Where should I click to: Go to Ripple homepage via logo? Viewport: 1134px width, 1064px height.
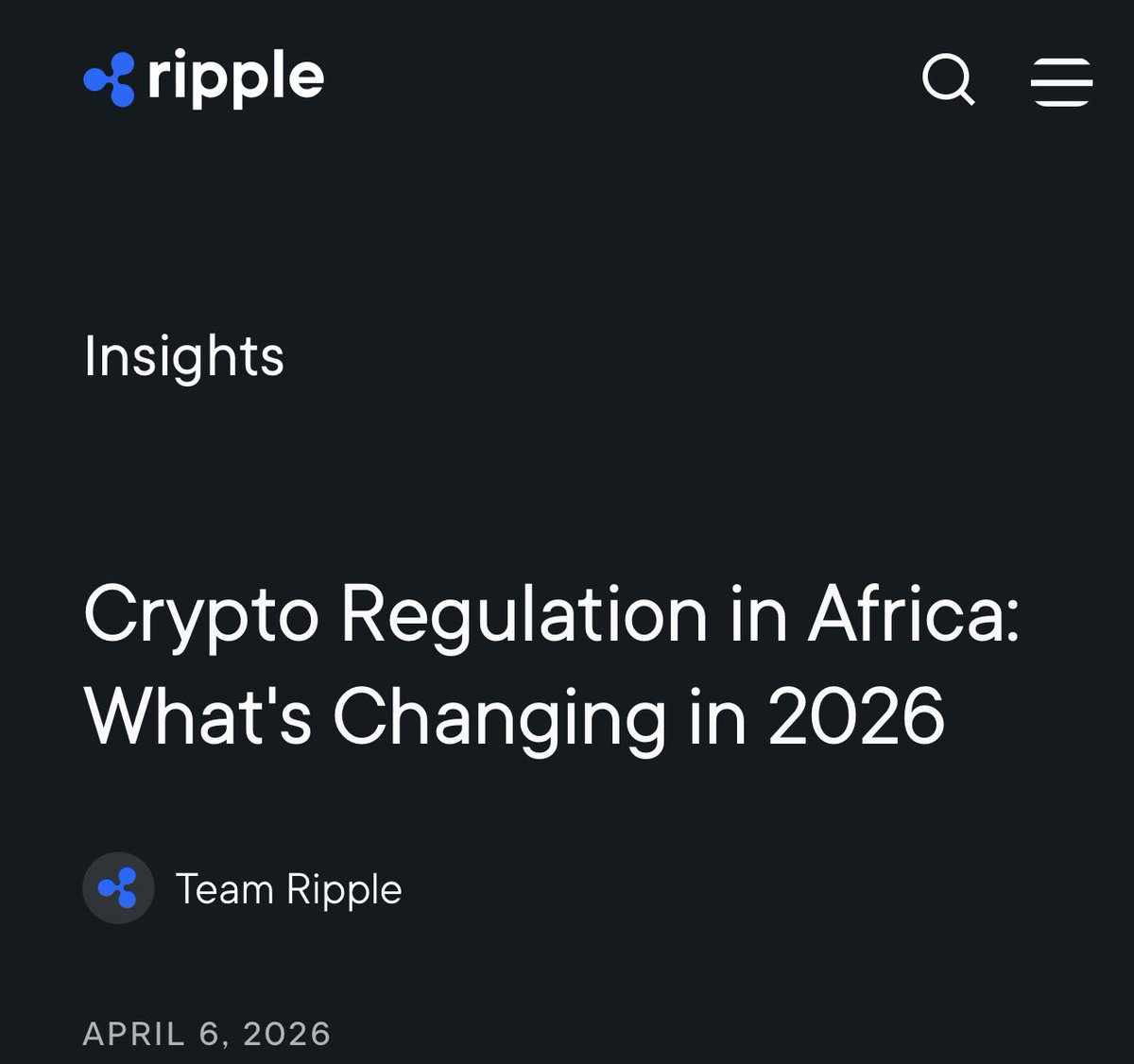(203, 79)
